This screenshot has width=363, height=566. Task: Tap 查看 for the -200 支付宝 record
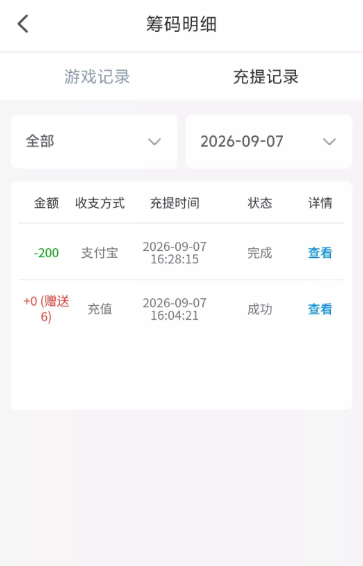(320, 253)
